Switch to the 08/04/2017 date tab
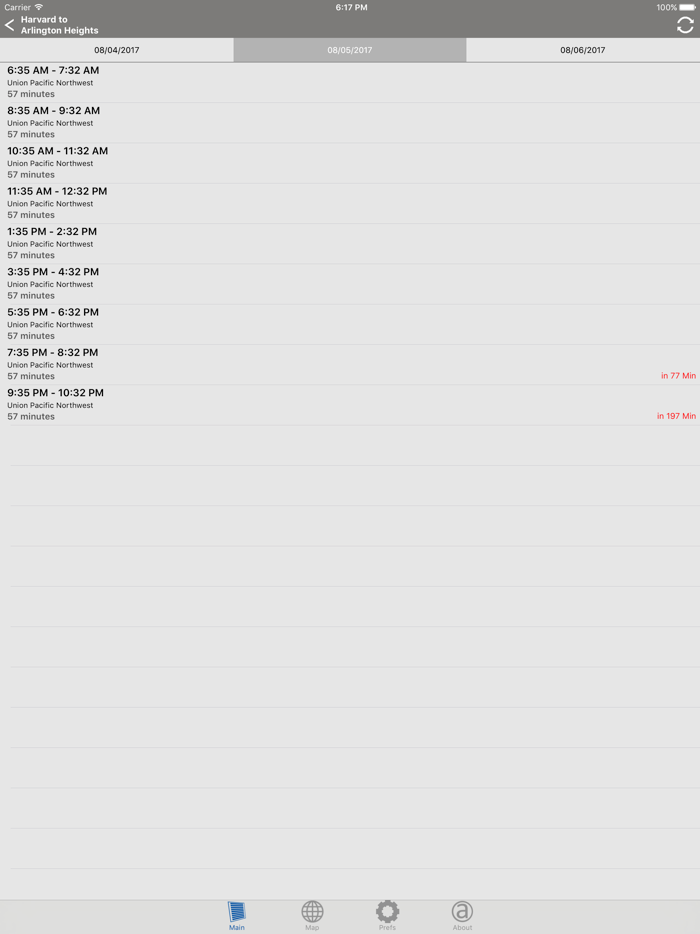Screen dimensions: 700x934 click(x=117, y=50)
